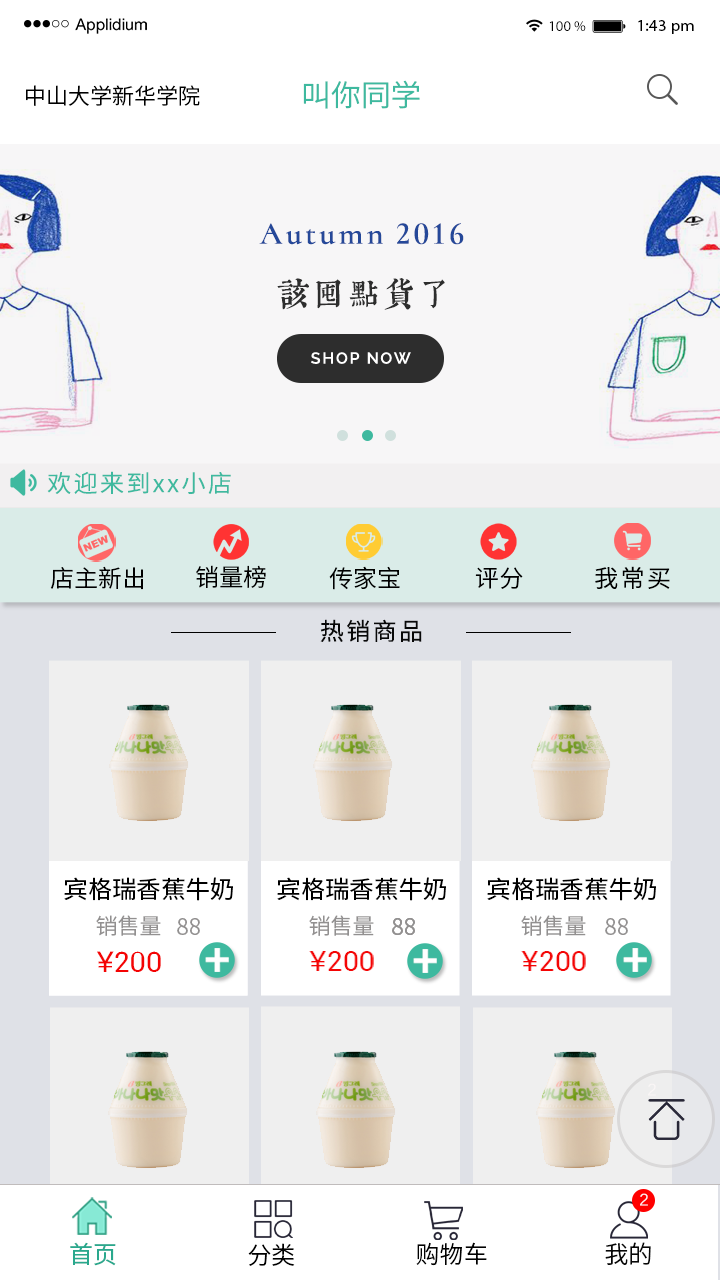Tap the floating home shortcut button
Screen dimensions: 720x1280
tap(664, 1119)
